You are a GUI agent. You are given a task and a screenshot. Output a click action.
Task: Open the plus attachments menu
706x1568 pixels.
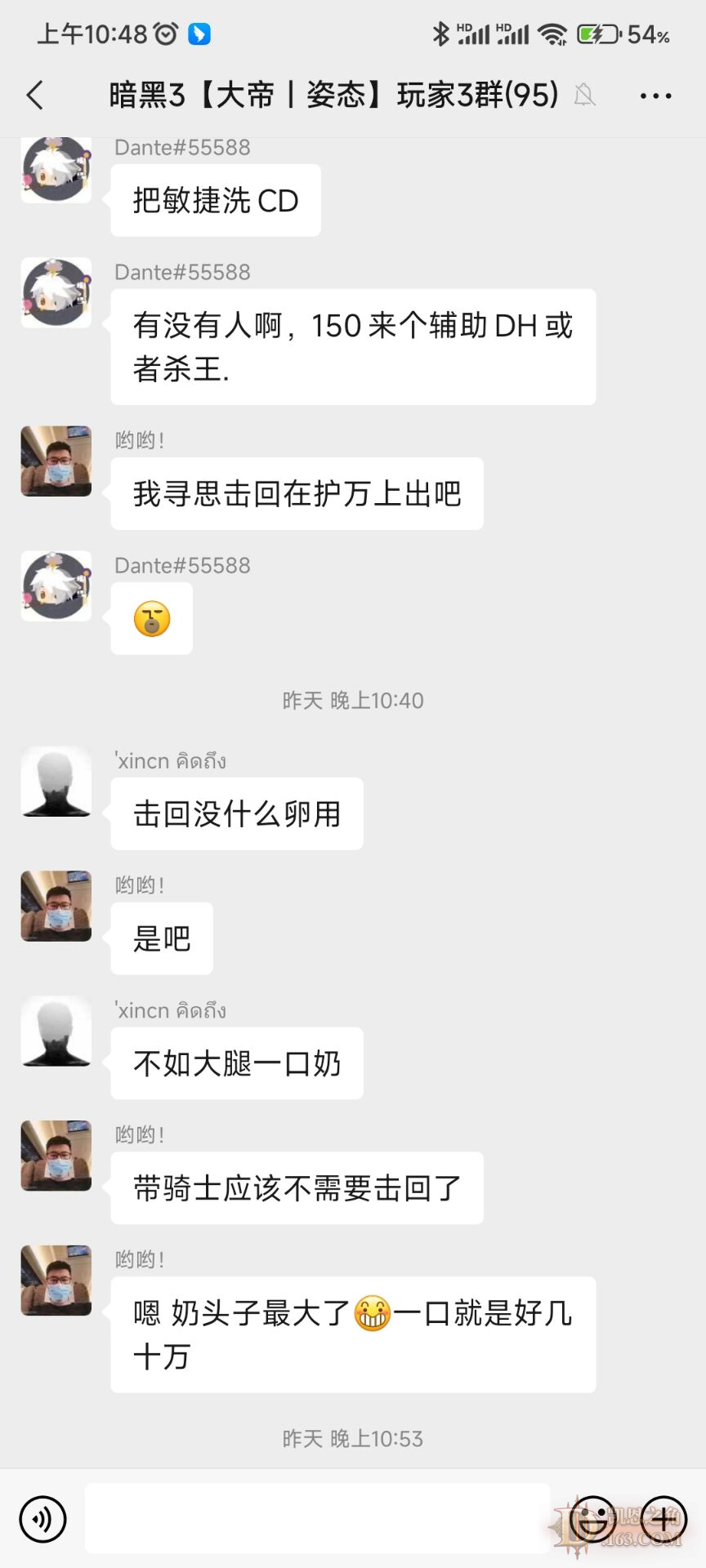pos(664,1519)
